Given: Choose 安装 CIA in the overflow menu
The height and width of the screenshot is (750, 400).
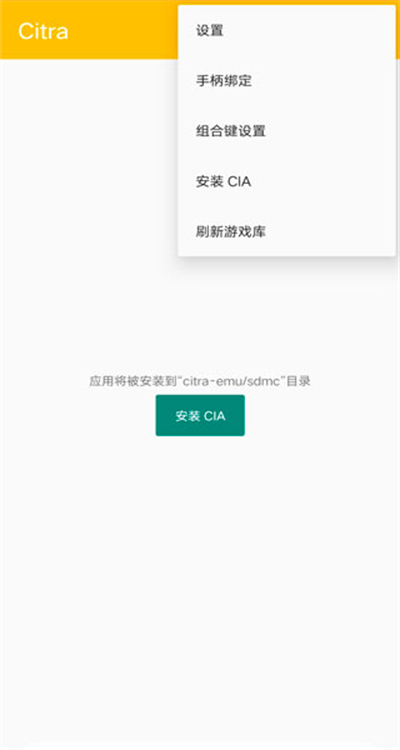Looking at the screenshot, I should (287, 182).
